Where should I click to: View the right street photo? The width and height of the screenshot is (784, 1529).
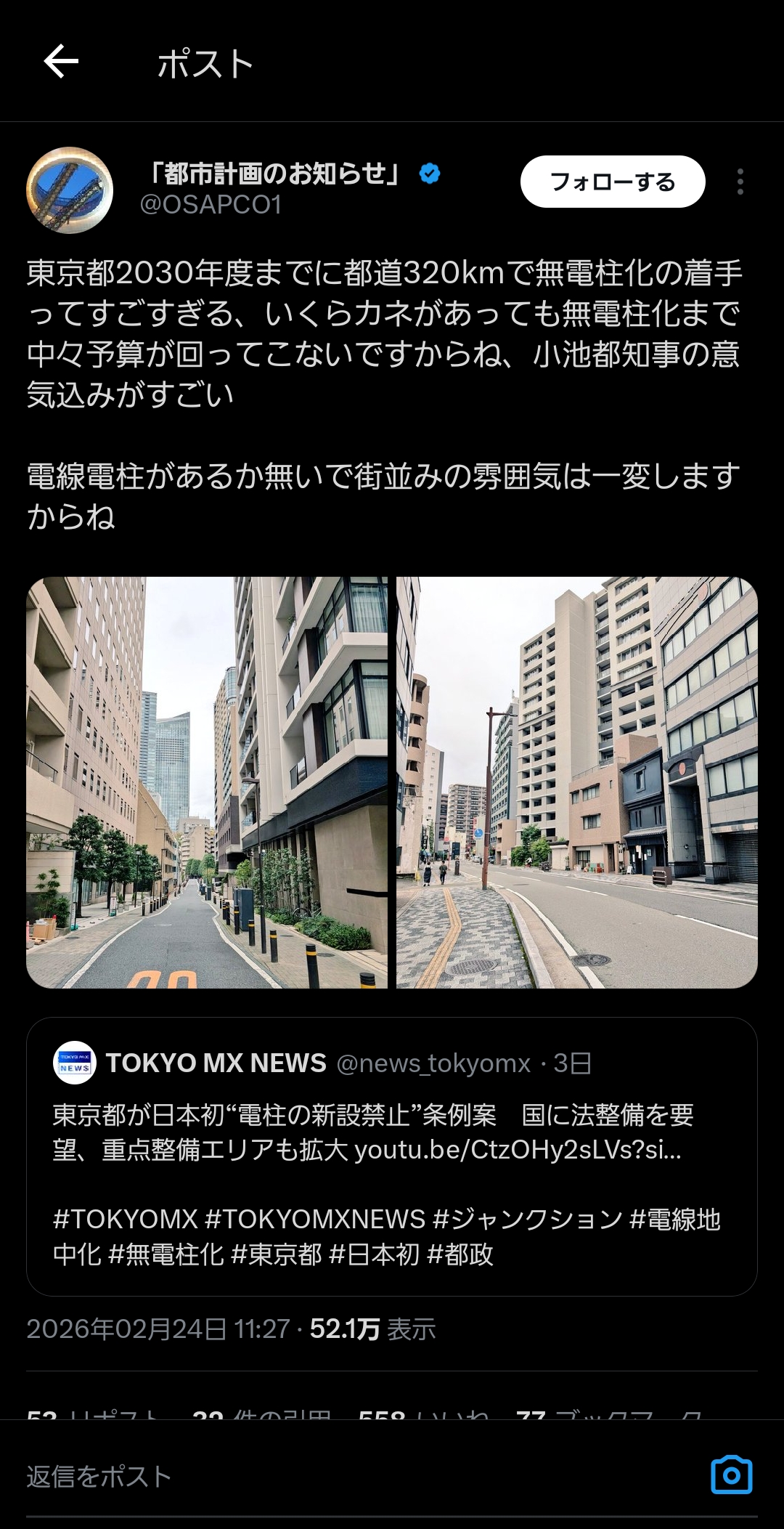tap(576, 782)
